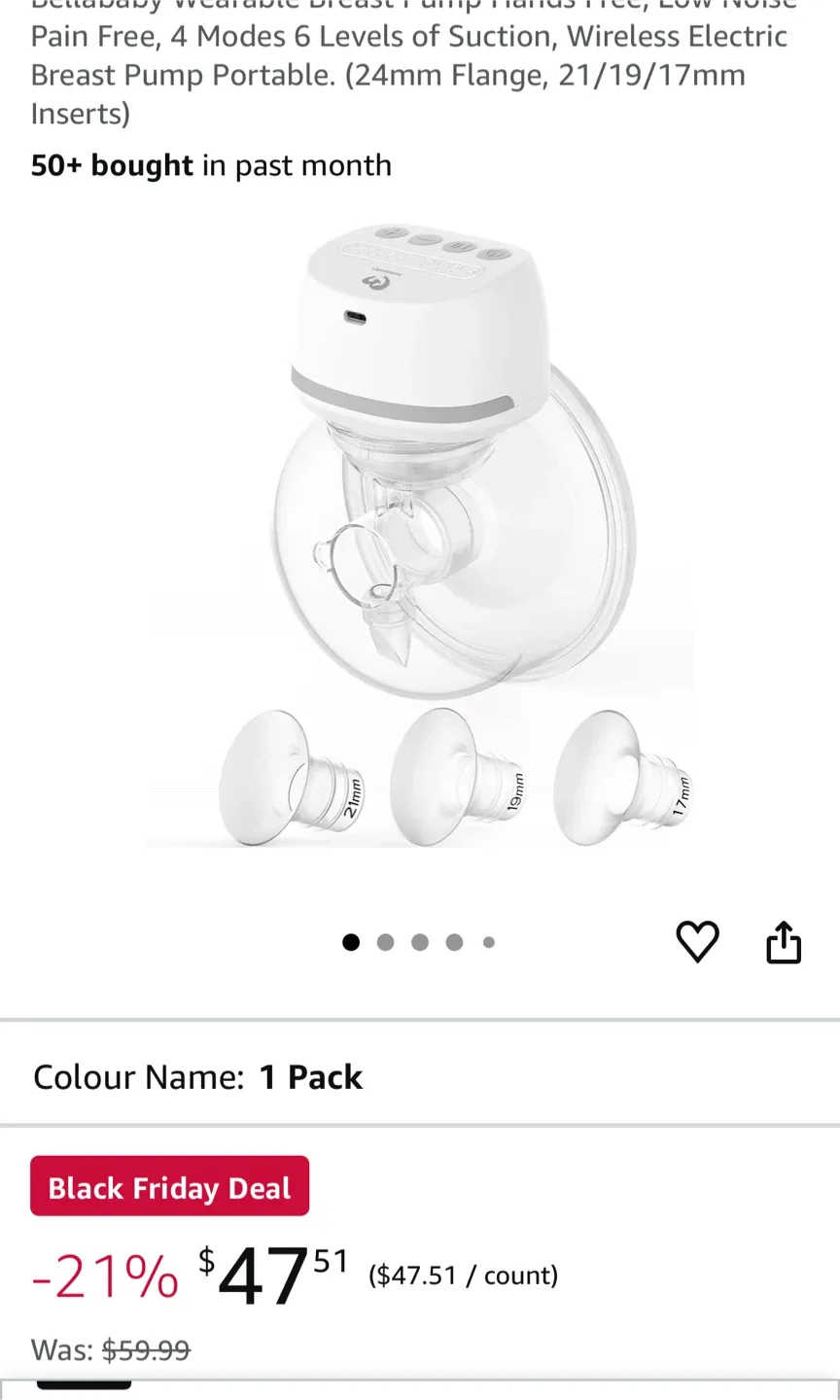Click the fourth image carousel dot
The width and height of the screenshot is (840, 1400).
pyautogui.click(x=453, y=942)
